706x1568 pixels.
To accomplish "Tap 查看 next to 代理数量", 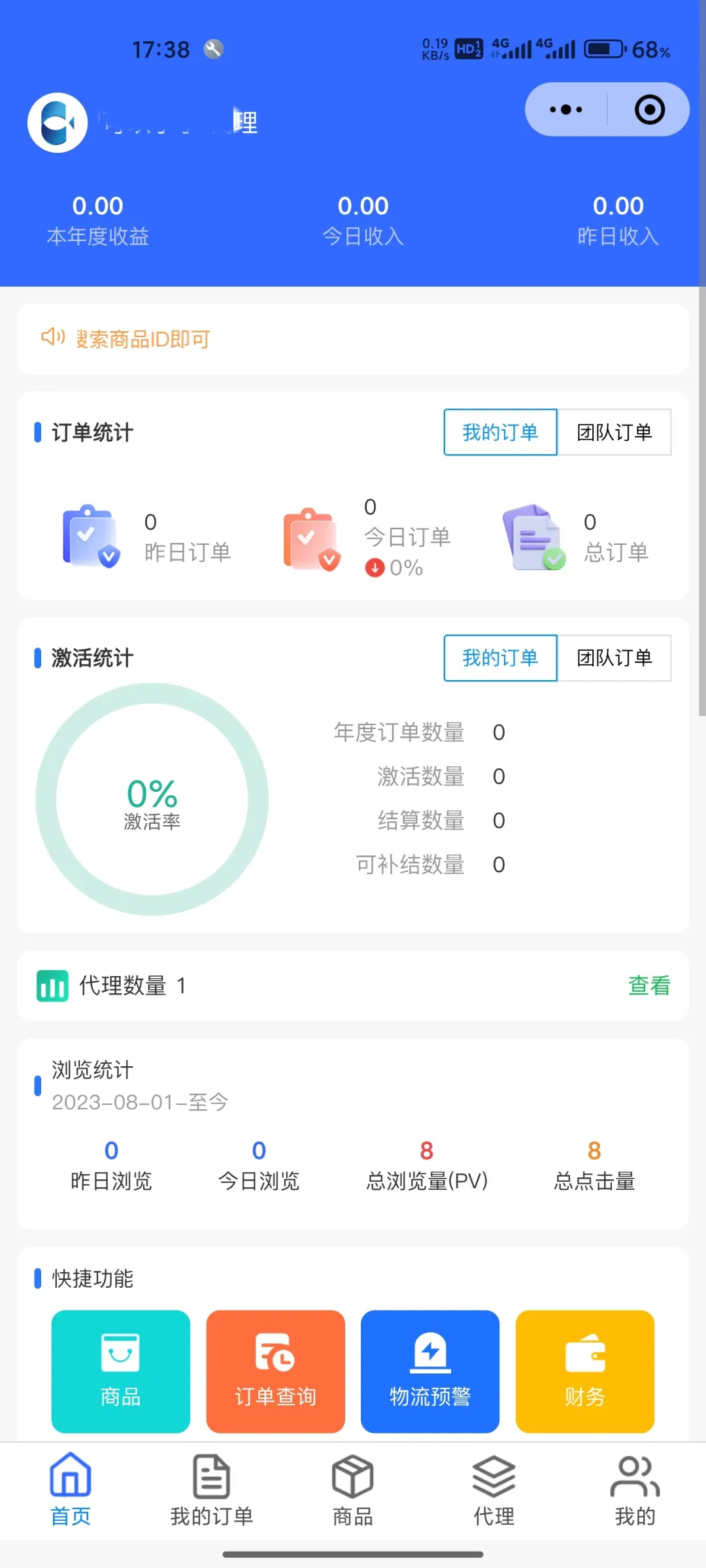I will (x=649, y=985).
